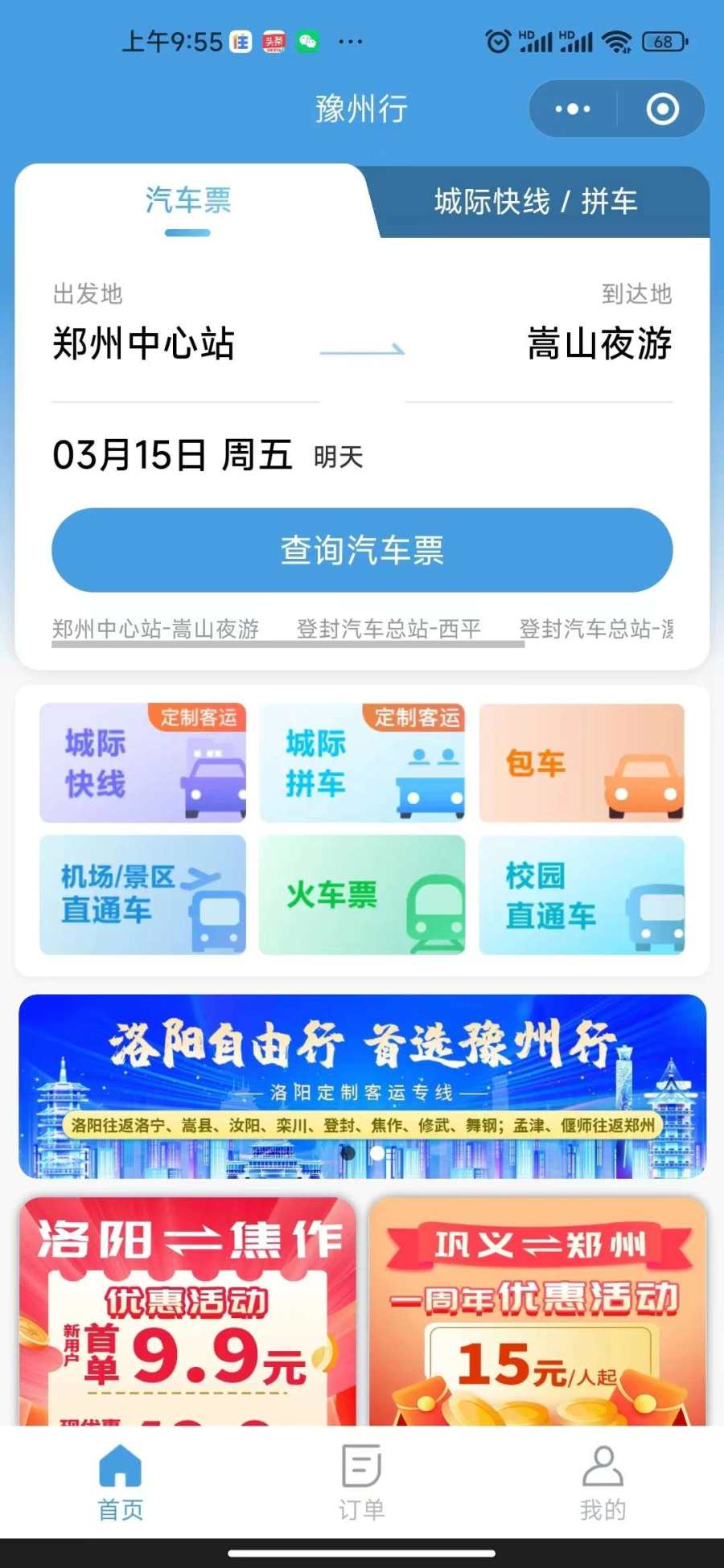Open 校园直通车 tile
The width and height of the screenshot is (724, 1568).
pos(582,894)
